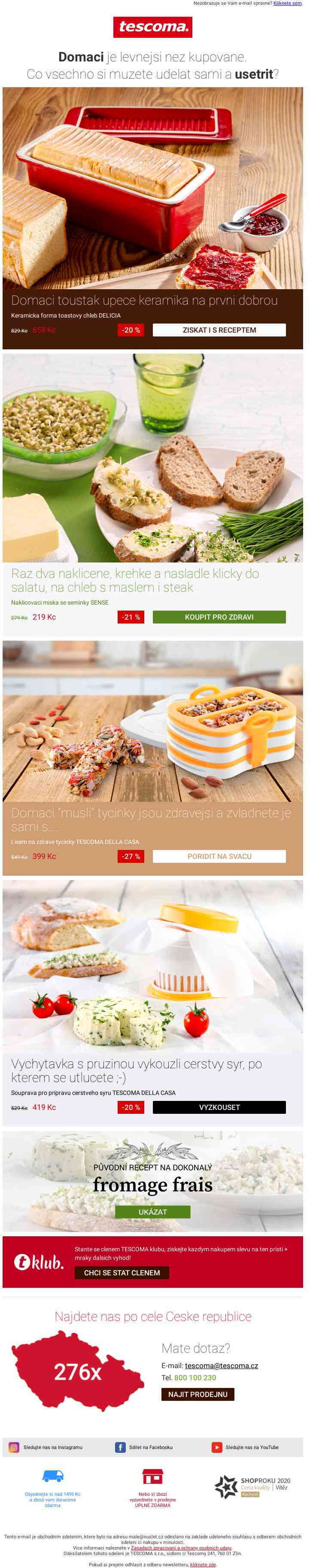Open the musli bars product image
Screen dimensions: 310x1568
[152, 721]
